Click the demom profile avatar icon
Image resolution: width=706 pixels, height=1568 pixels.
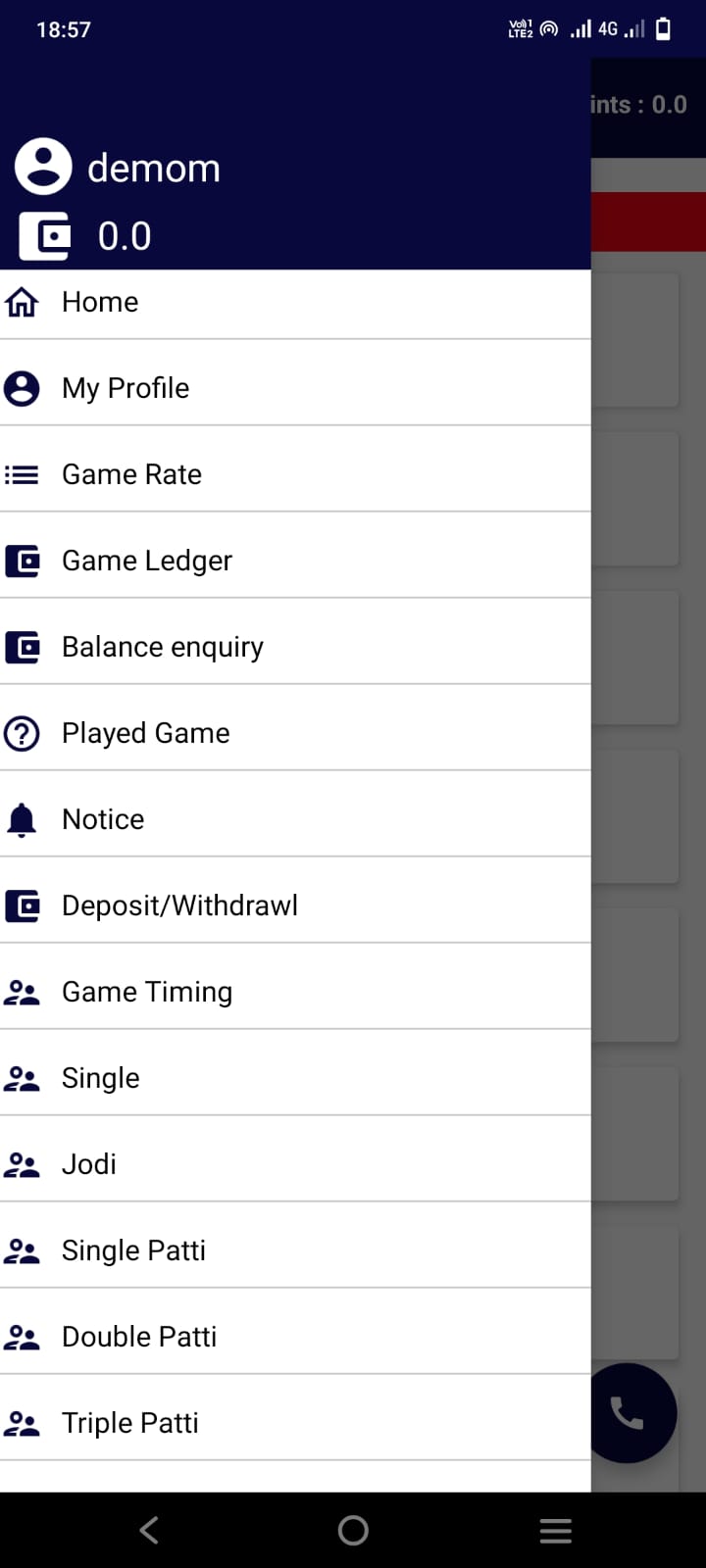coord(43,166)
